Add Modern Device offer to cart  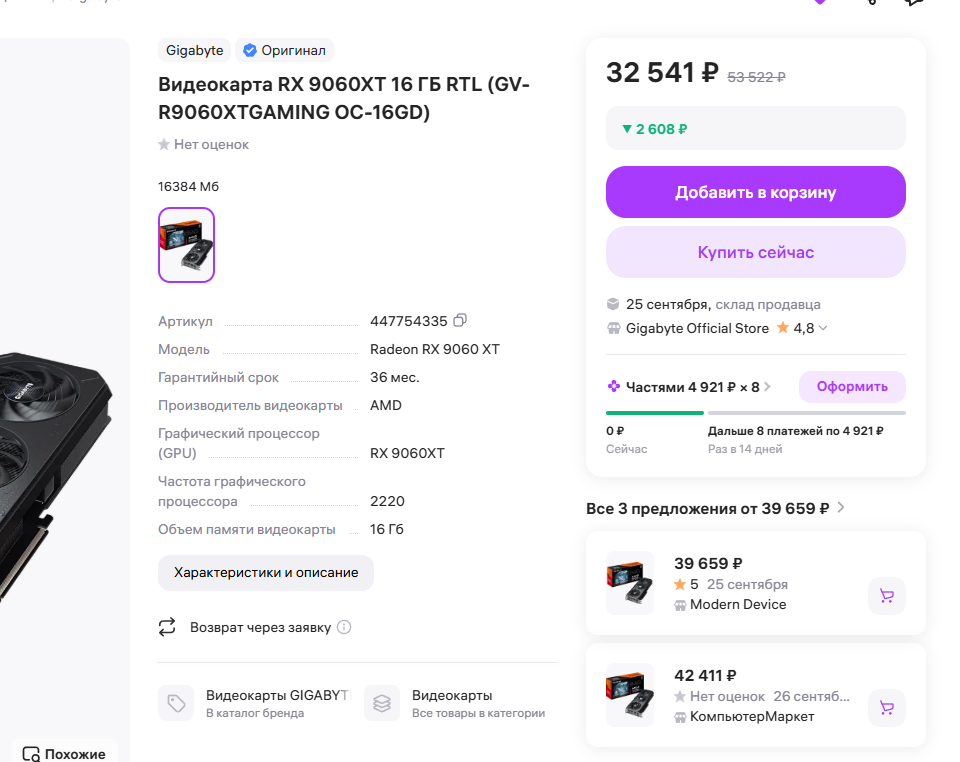(x=886, y=596)
